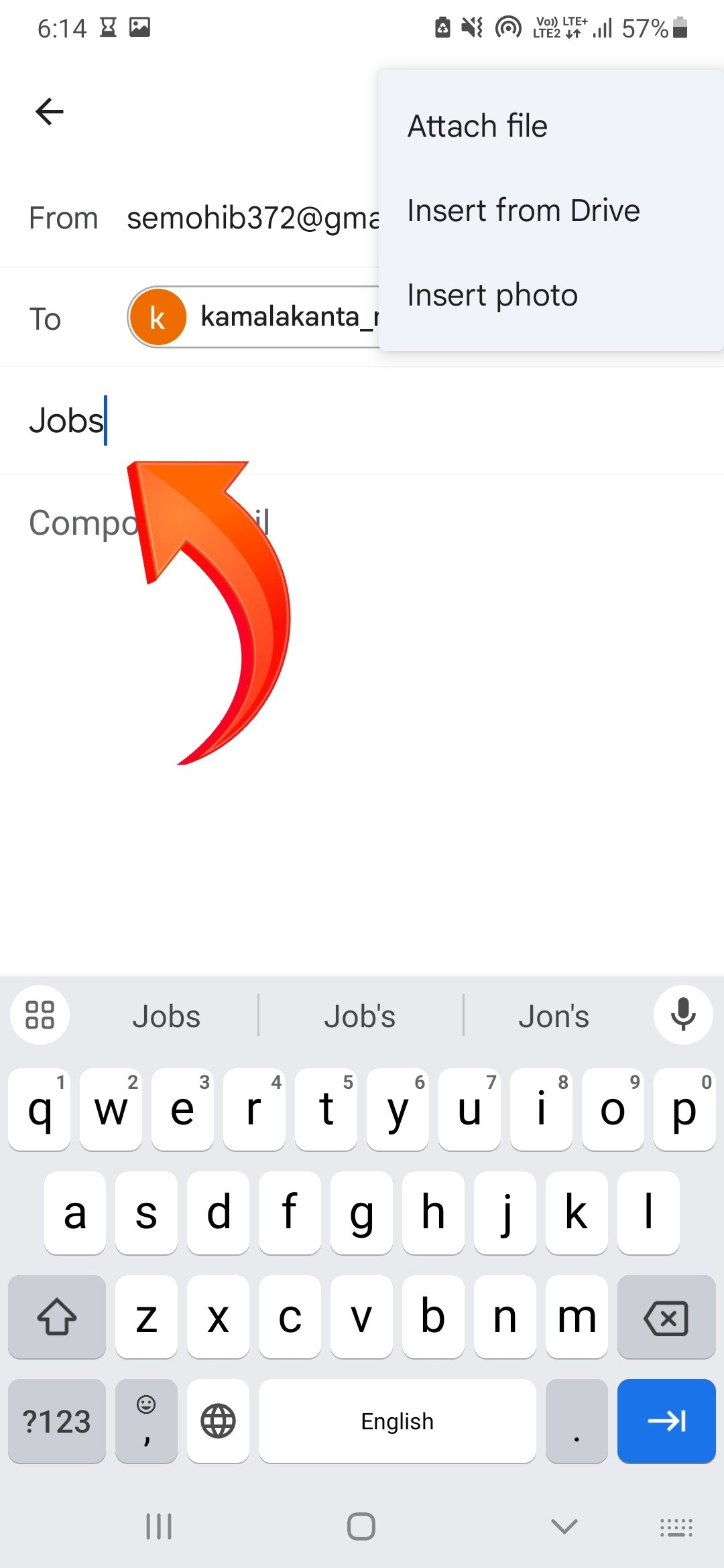
Task: Tap the kamalakanta recipient chip
Action: (x=255, y=317)
